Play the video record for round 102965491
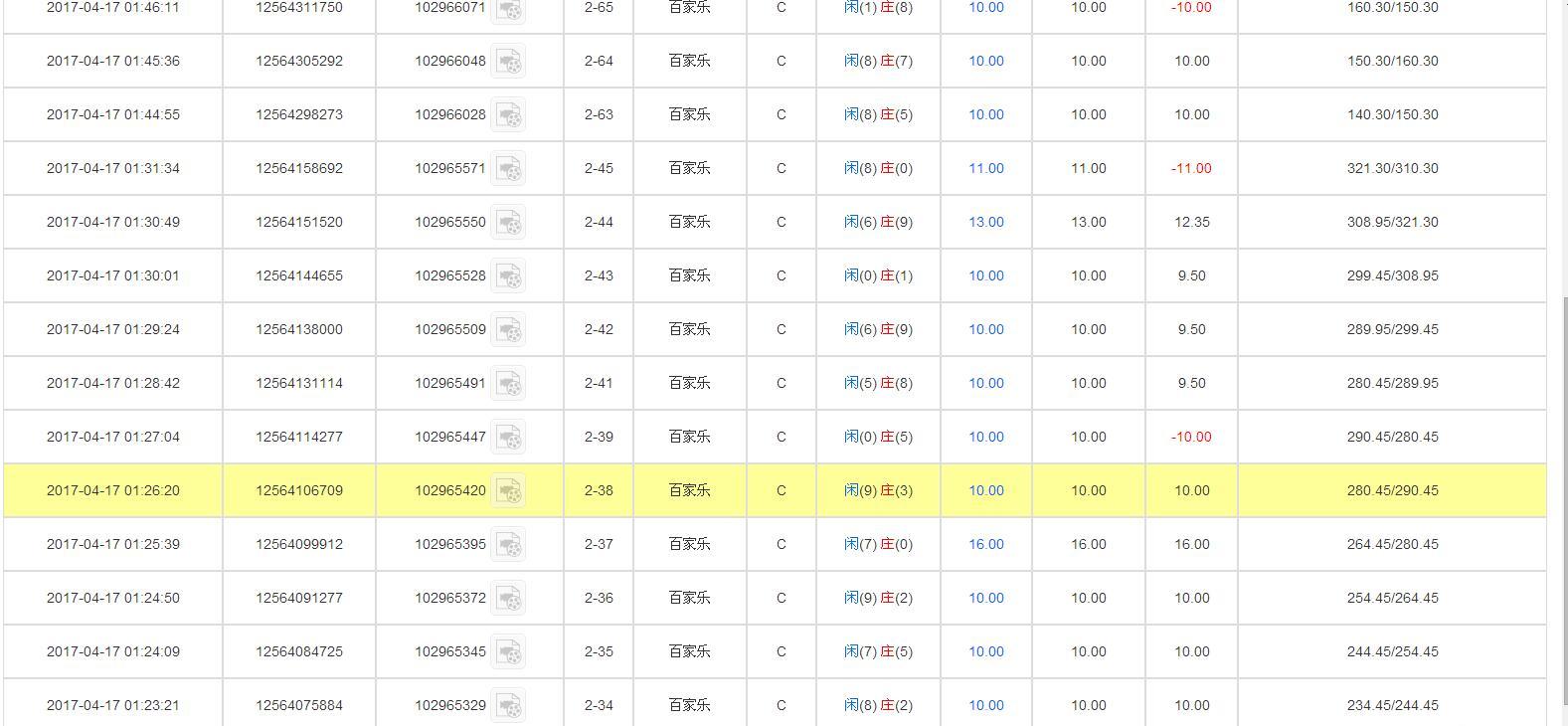This screenshot has height=726, width=1568. pos(509,384)
